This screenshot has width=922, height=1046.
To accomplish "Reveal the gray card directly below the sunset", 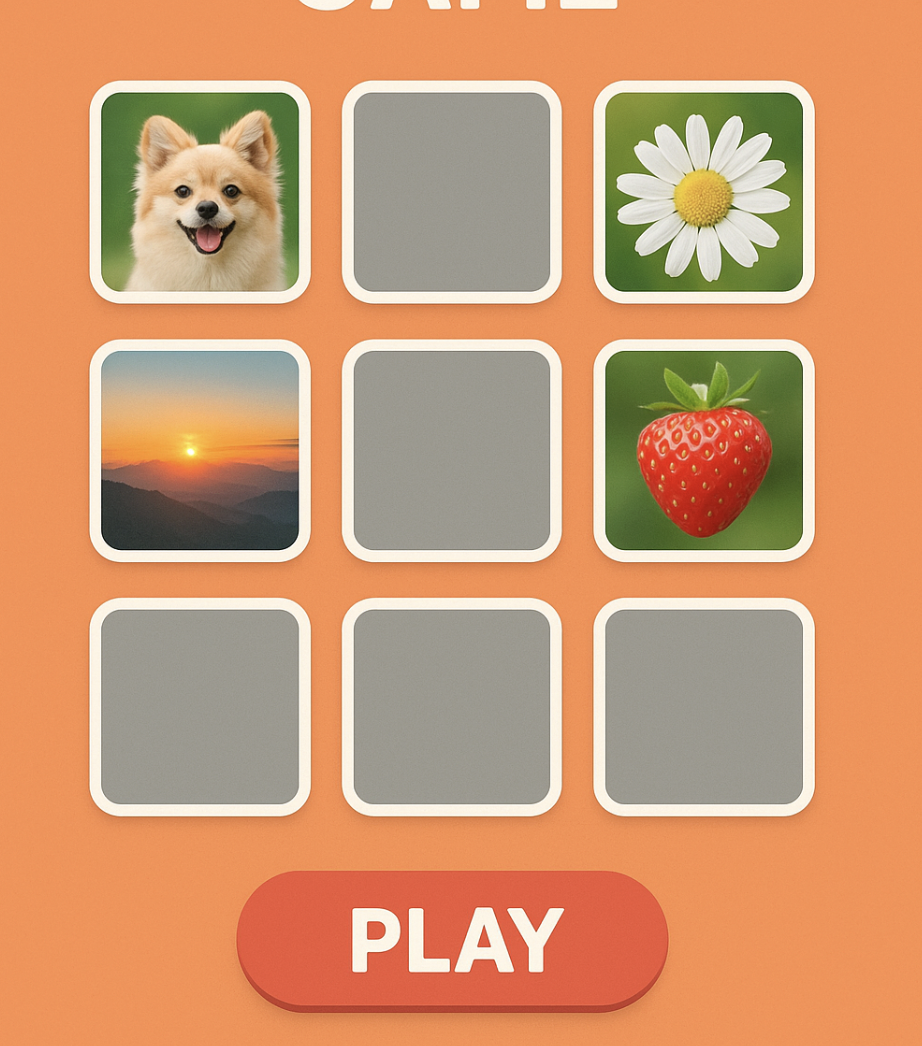I will (x=200, y=707).
